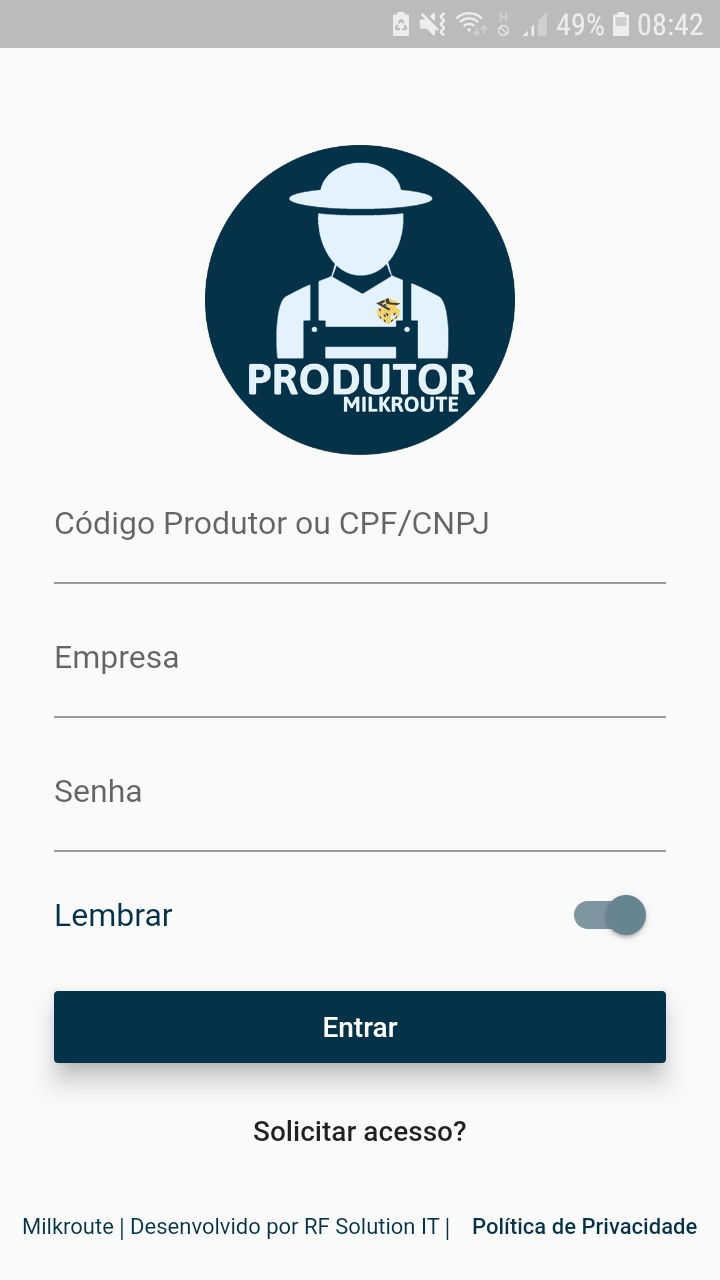Open Solicitar acesso? request link

click(x=360, y=1131)
